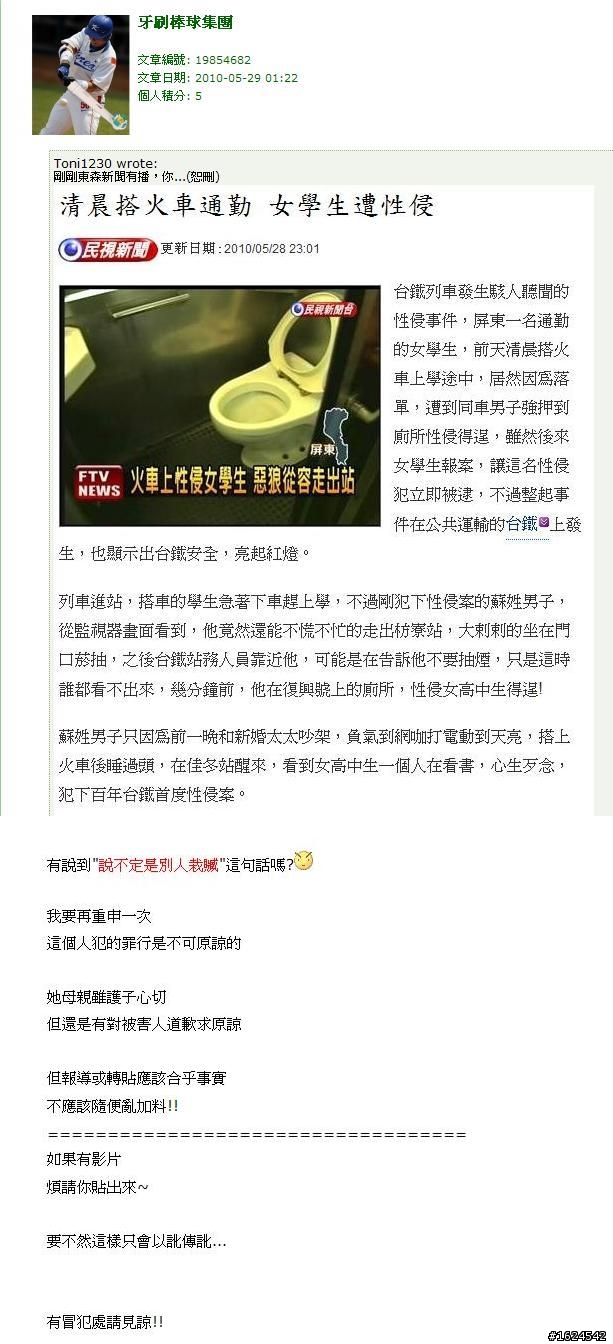613x1344 pixels.
Task: Open the underlined 台鐵 link in the article
Action: point(522,523)
